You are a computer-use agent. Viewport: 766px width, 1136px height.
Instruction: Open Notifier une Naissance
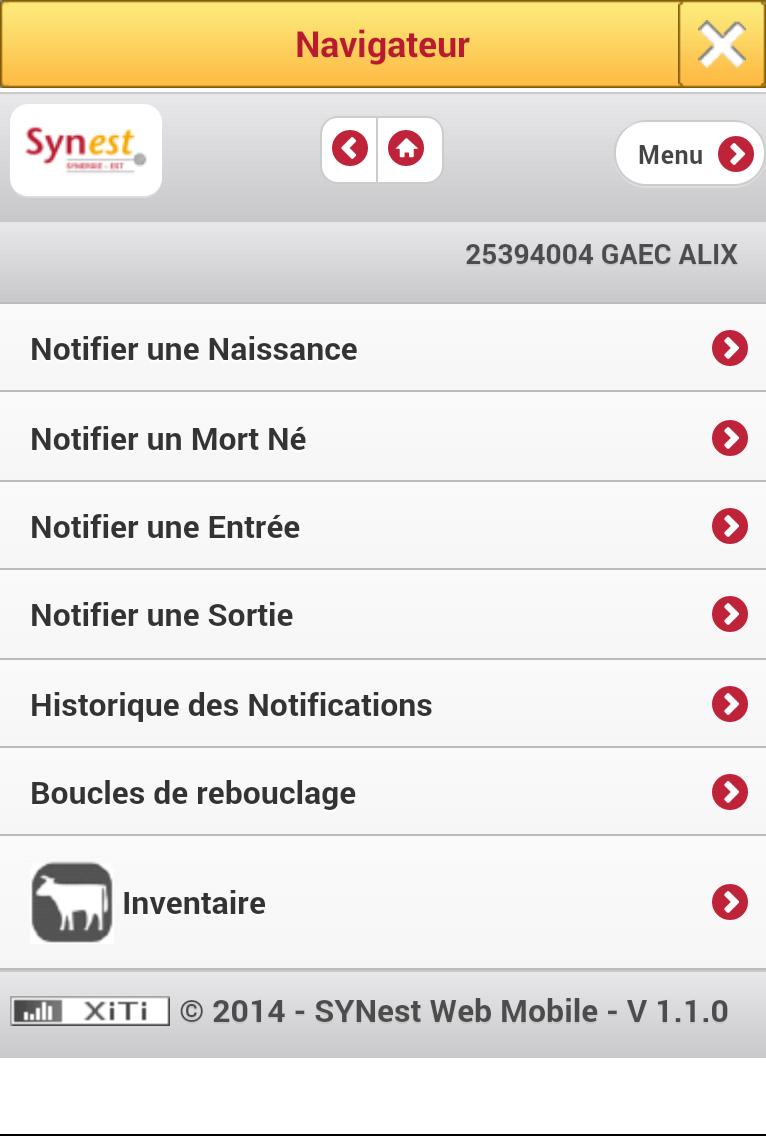tap(383, 348)
